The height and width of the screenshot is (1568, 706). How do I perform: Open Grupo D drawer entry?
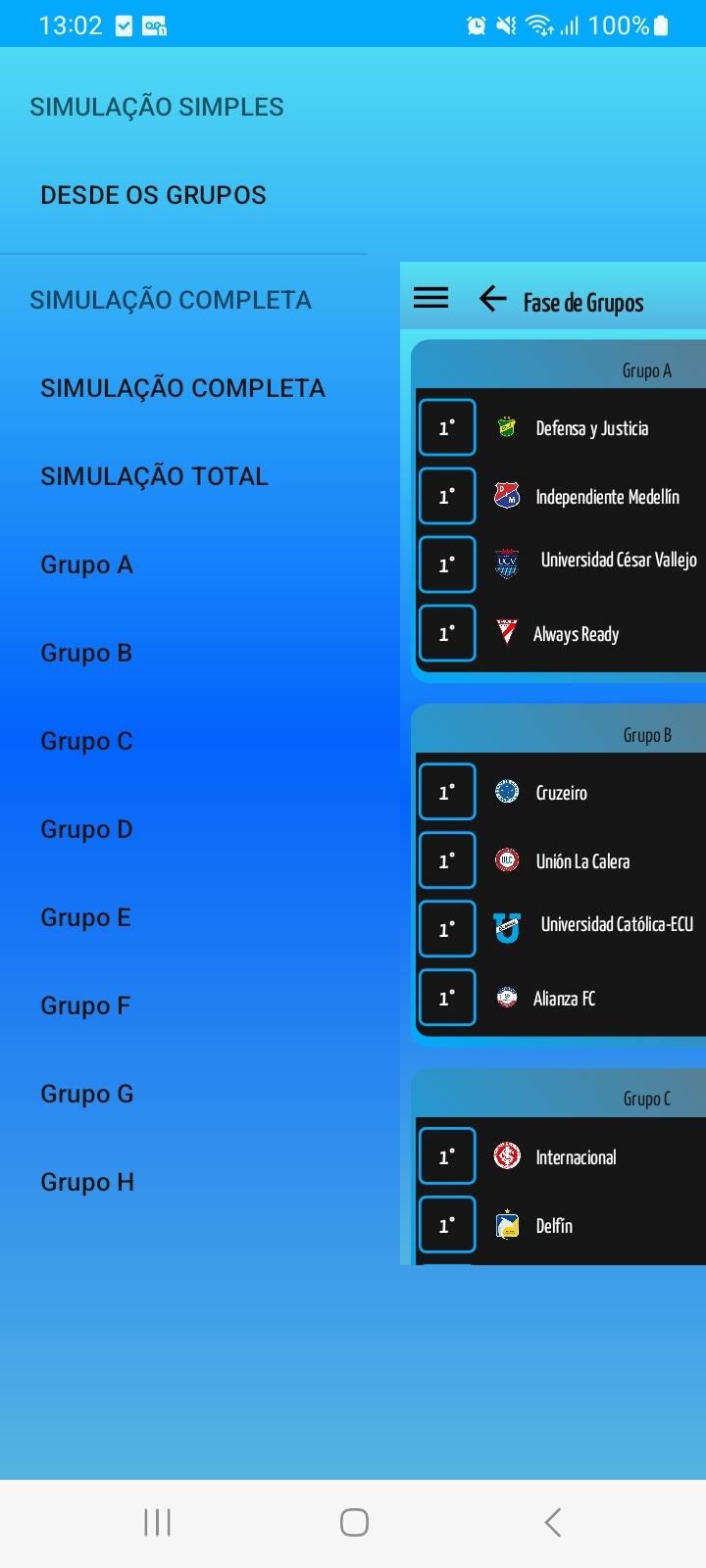pos(86,829)
